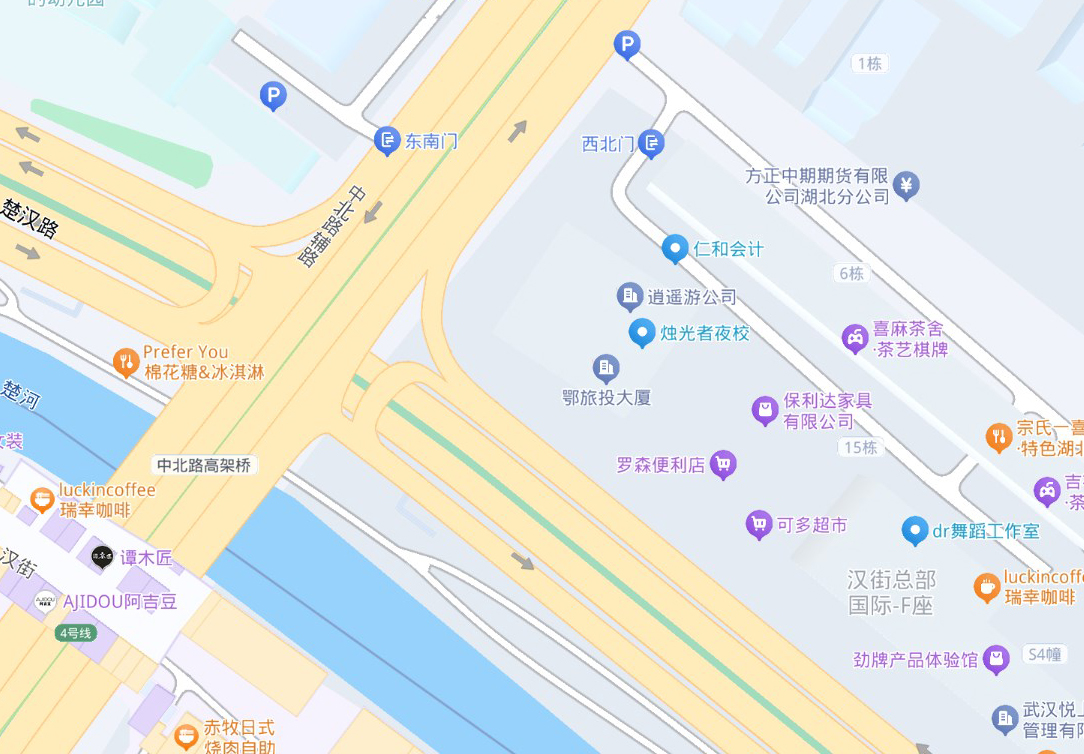The height and width of the screenshot is (754, 1084).
Task: Select the 东南门 entrance marker
Action: tap(387, 141)
